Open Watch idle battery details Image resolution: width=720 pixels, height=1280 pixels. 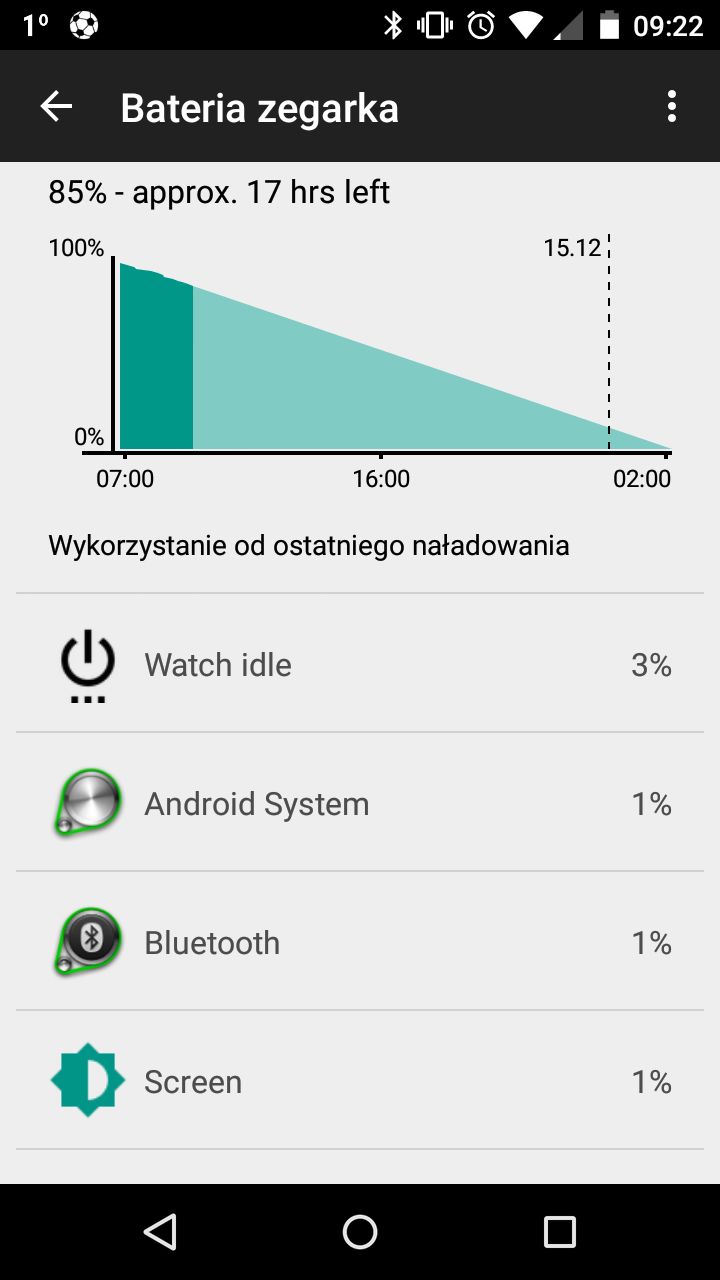coord(360,665)
